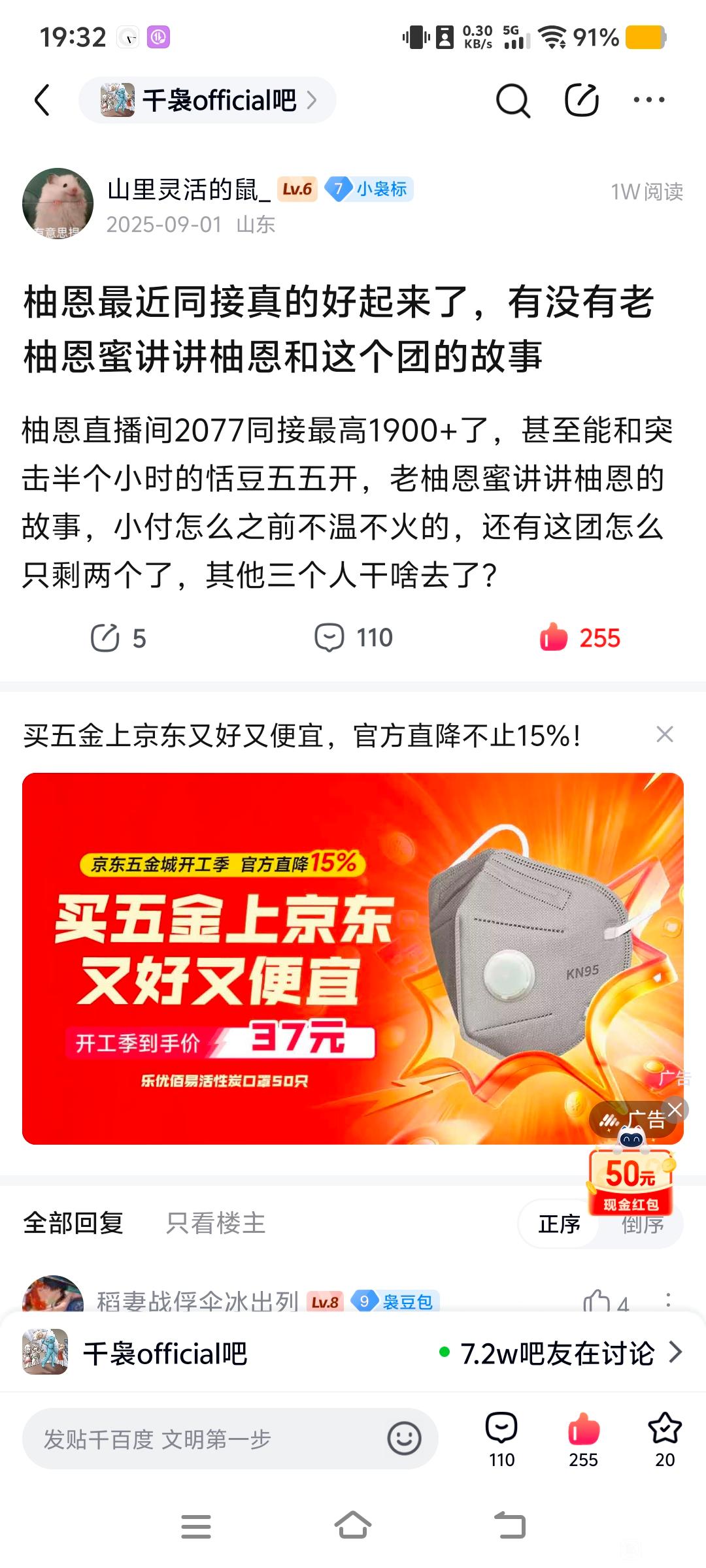Like the post showing 255 likes
Image resolution: width=706 pixels, height=1568 pixels.
coord(579,638)
